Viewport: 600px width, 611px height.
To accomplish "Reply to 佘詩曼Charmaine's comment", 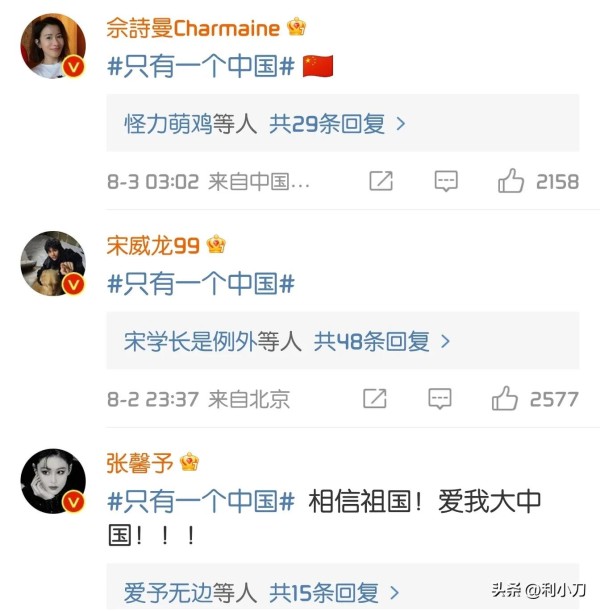I will click(x=446, y=181).
